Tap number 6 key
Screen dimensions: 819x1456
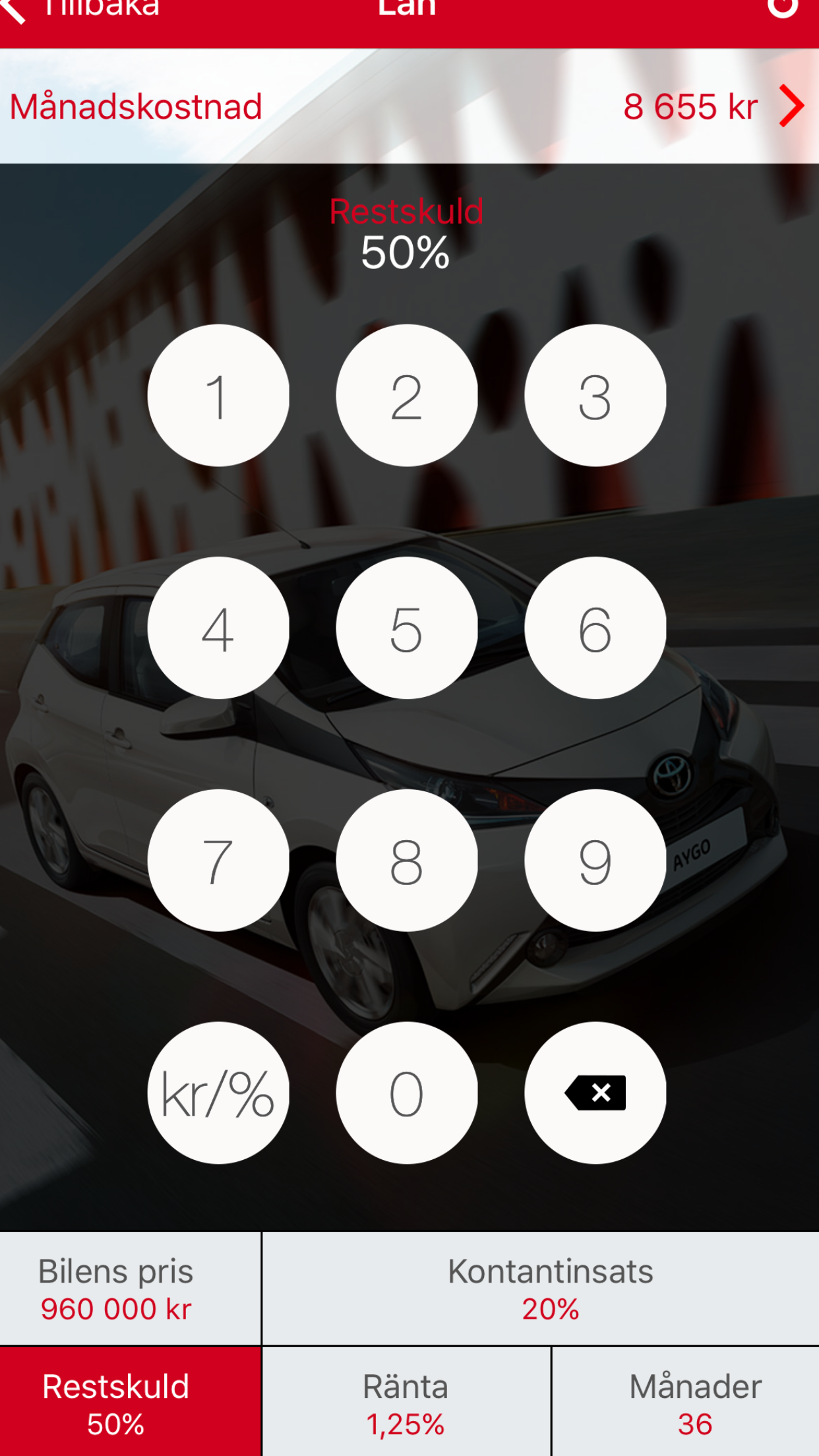pyautogui.click(x=595, y=628)
